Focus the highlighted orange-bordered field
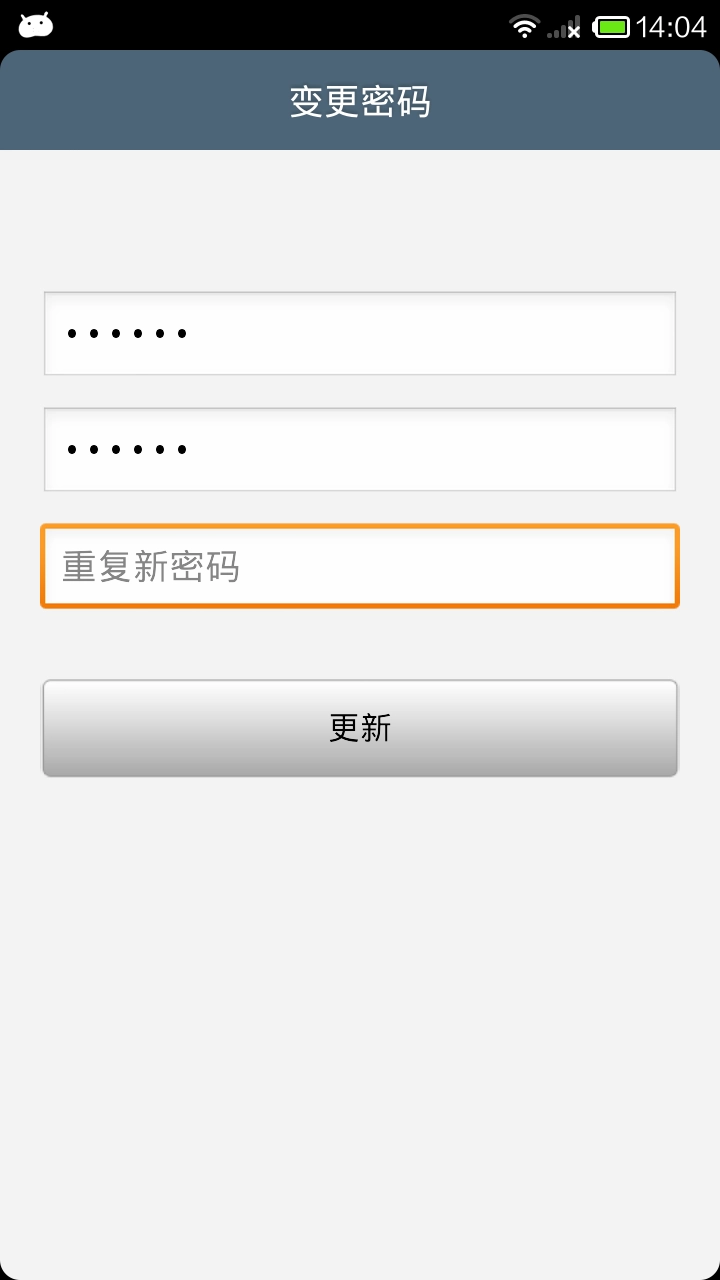Viewport: 720px width, 1280px height. [360, 566]
